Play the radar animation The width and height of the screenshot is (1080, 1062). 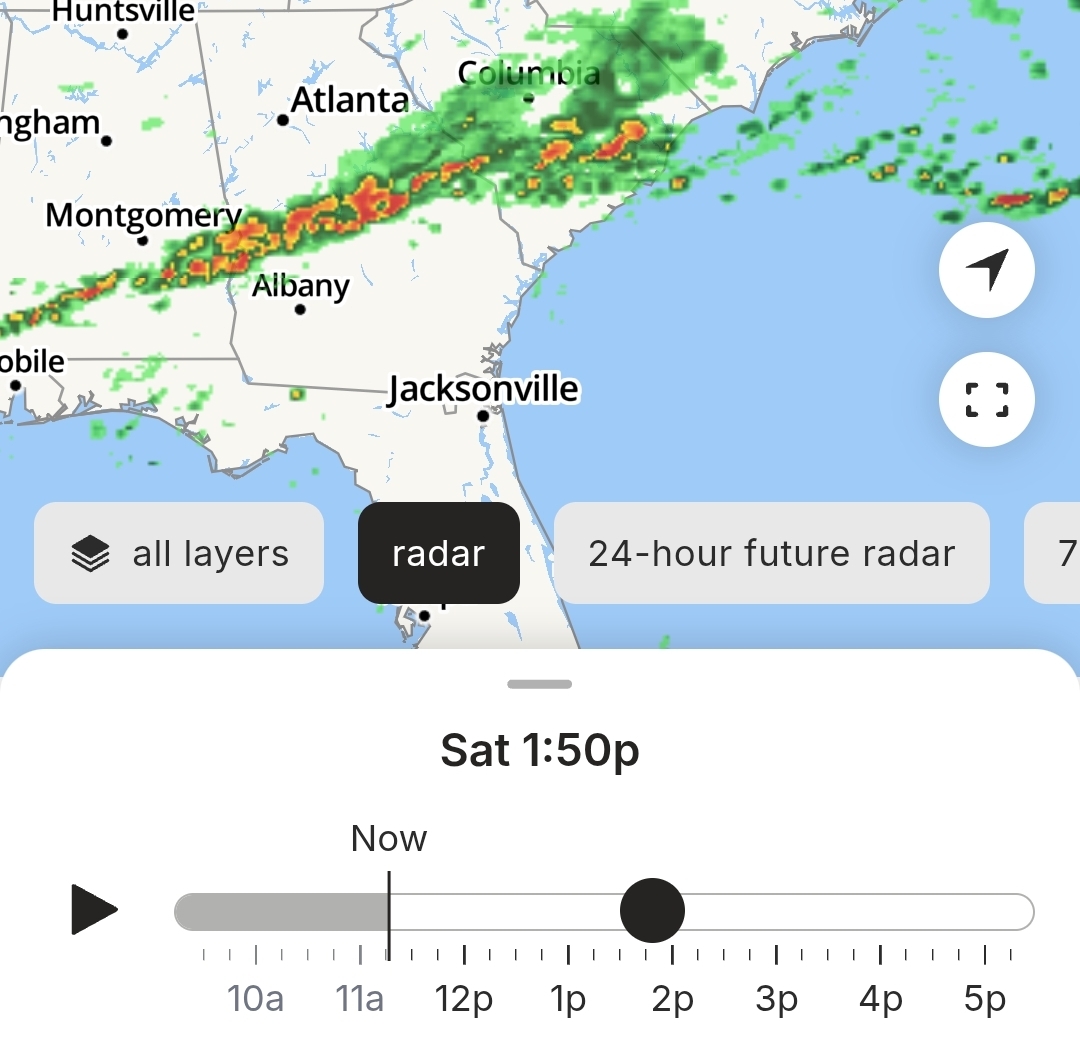pyautogui.click(x=95, y=910)
